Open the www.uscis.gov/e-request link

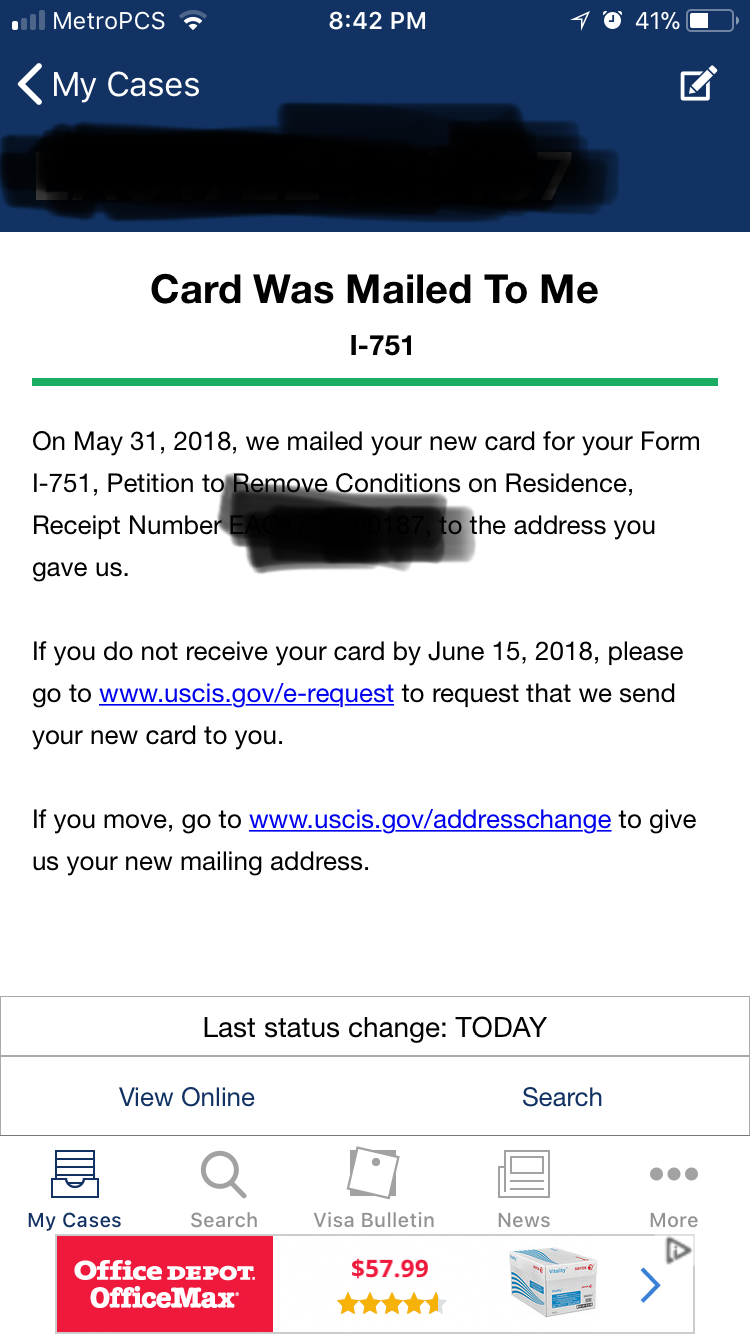247,693
